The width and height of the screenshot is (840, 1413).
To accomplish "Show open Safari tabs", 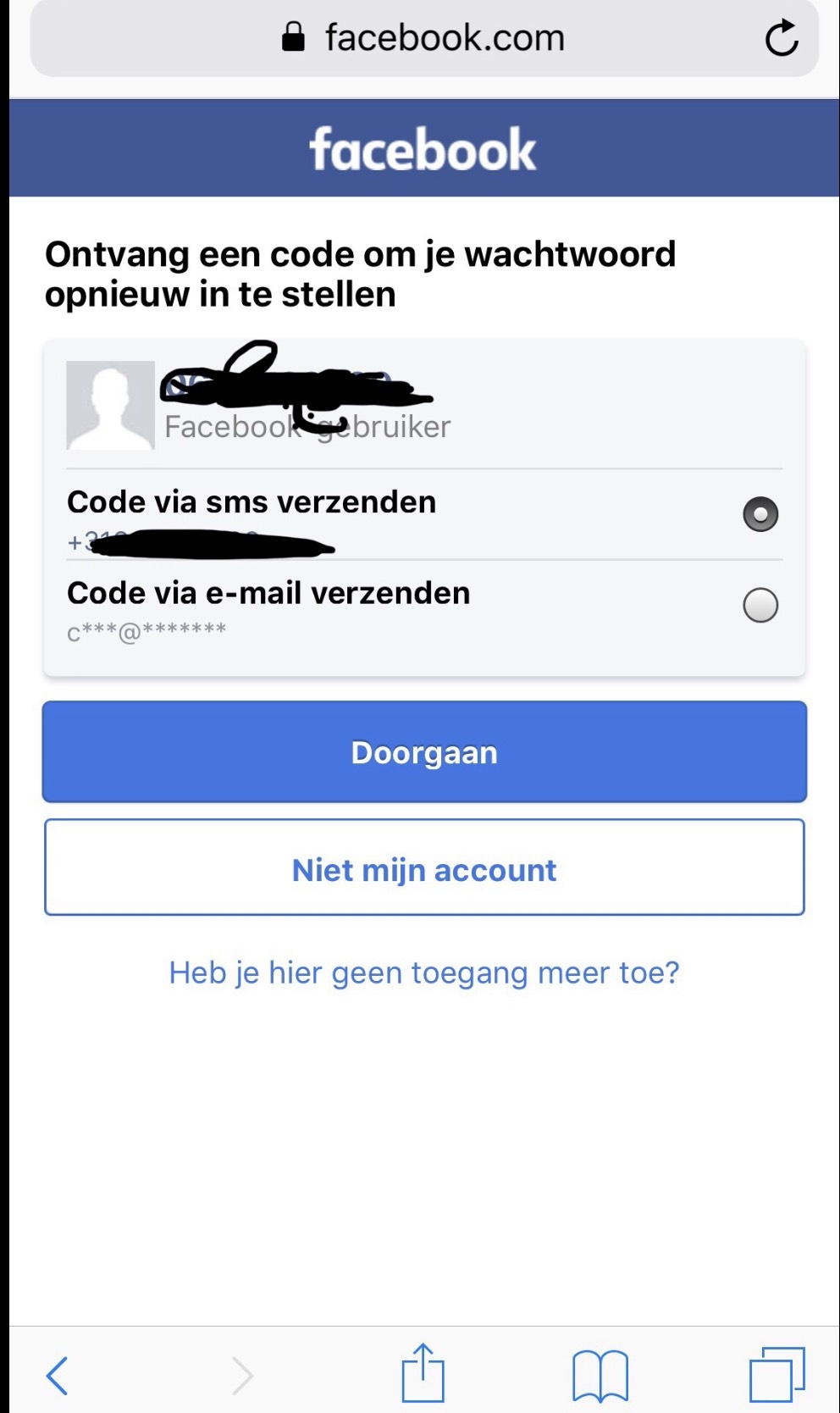I will coord(776,1374).
